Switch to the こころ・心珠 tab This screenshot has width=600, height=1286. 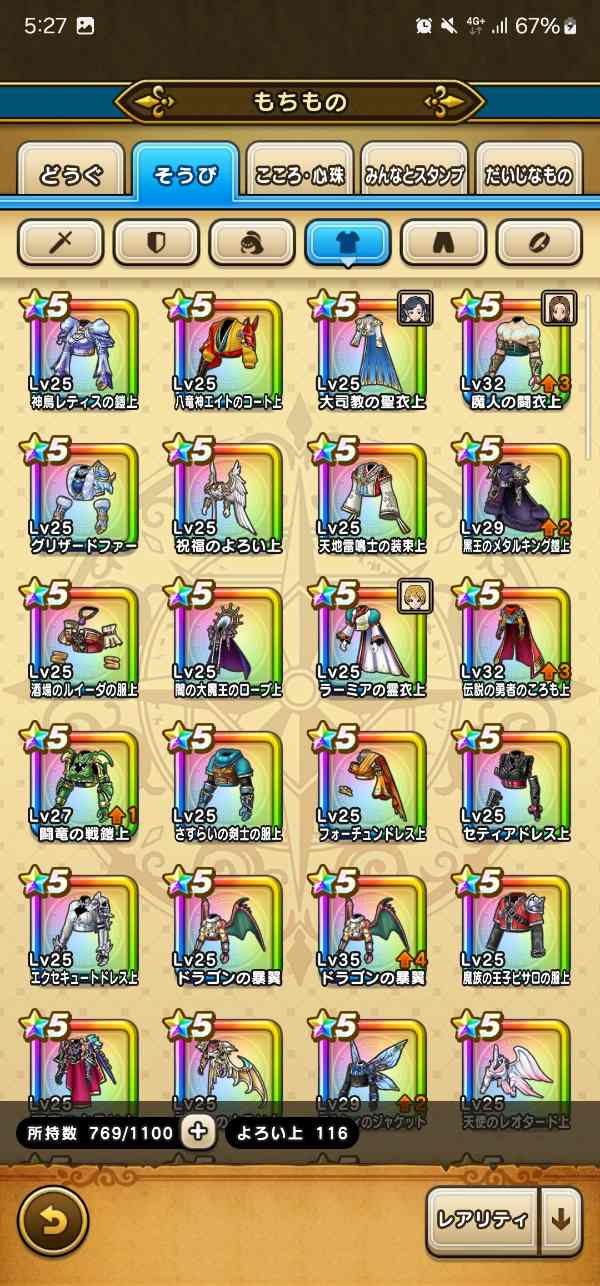[x=300, y=176]
